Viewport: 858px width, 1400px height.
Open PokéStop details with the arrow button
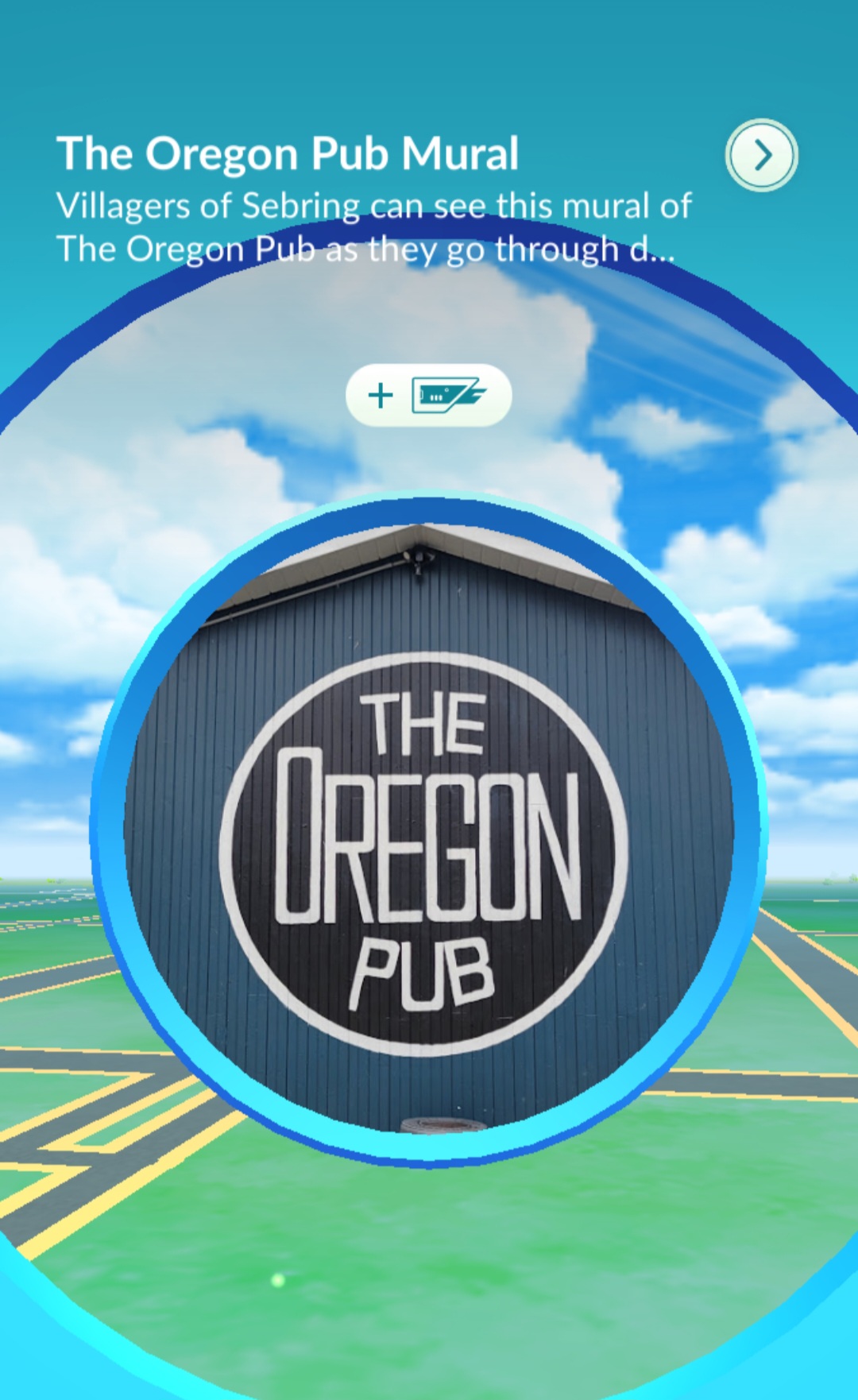(x=761, y=156)
